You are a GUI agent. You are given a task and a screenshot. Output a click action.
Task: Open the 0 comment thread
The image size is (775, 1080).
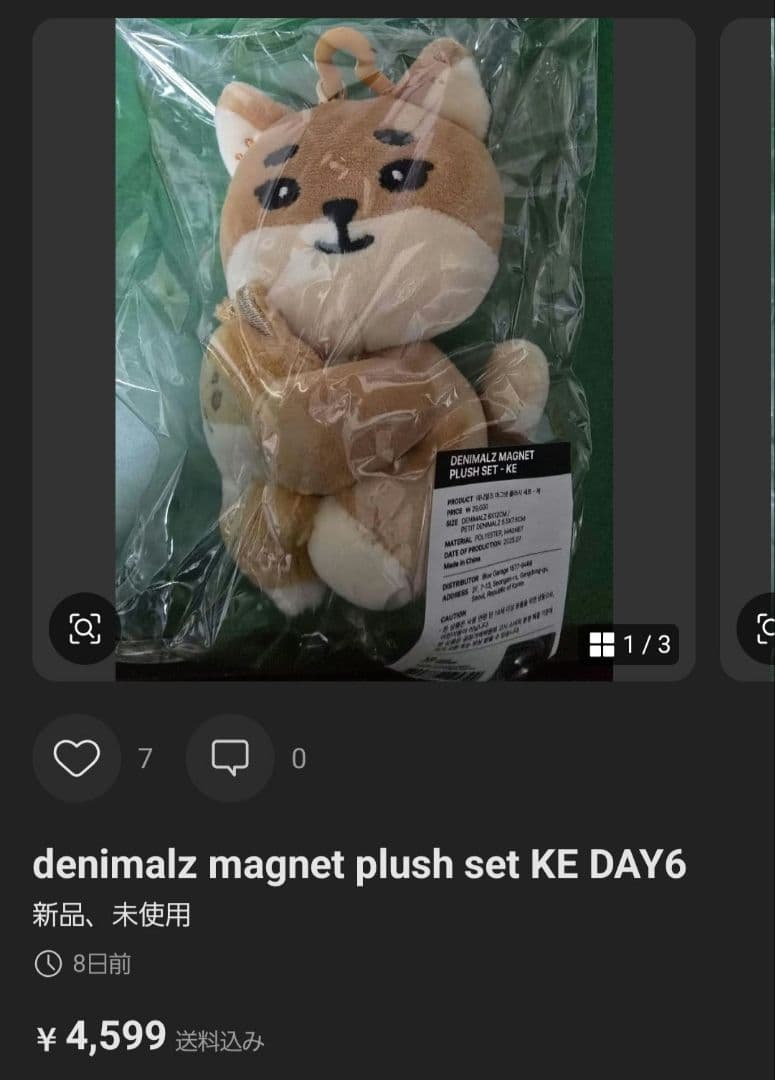click(295, 759)
